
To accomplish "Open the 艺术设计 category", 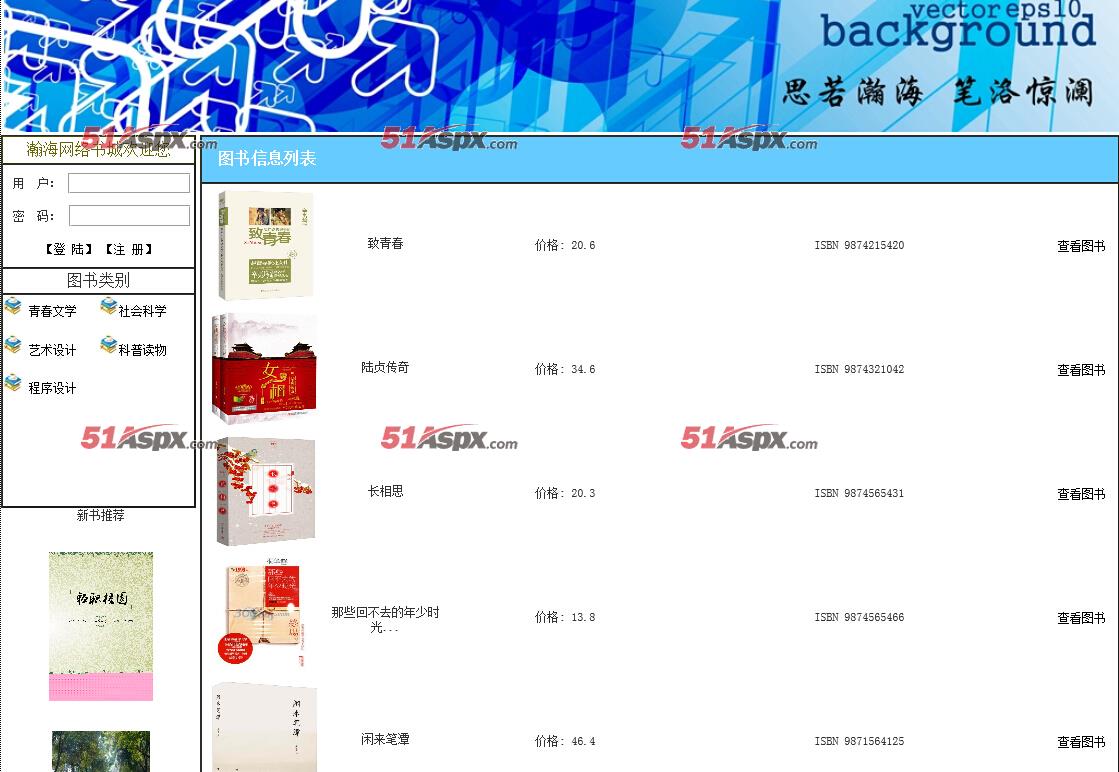I will (x=51, y=350).
